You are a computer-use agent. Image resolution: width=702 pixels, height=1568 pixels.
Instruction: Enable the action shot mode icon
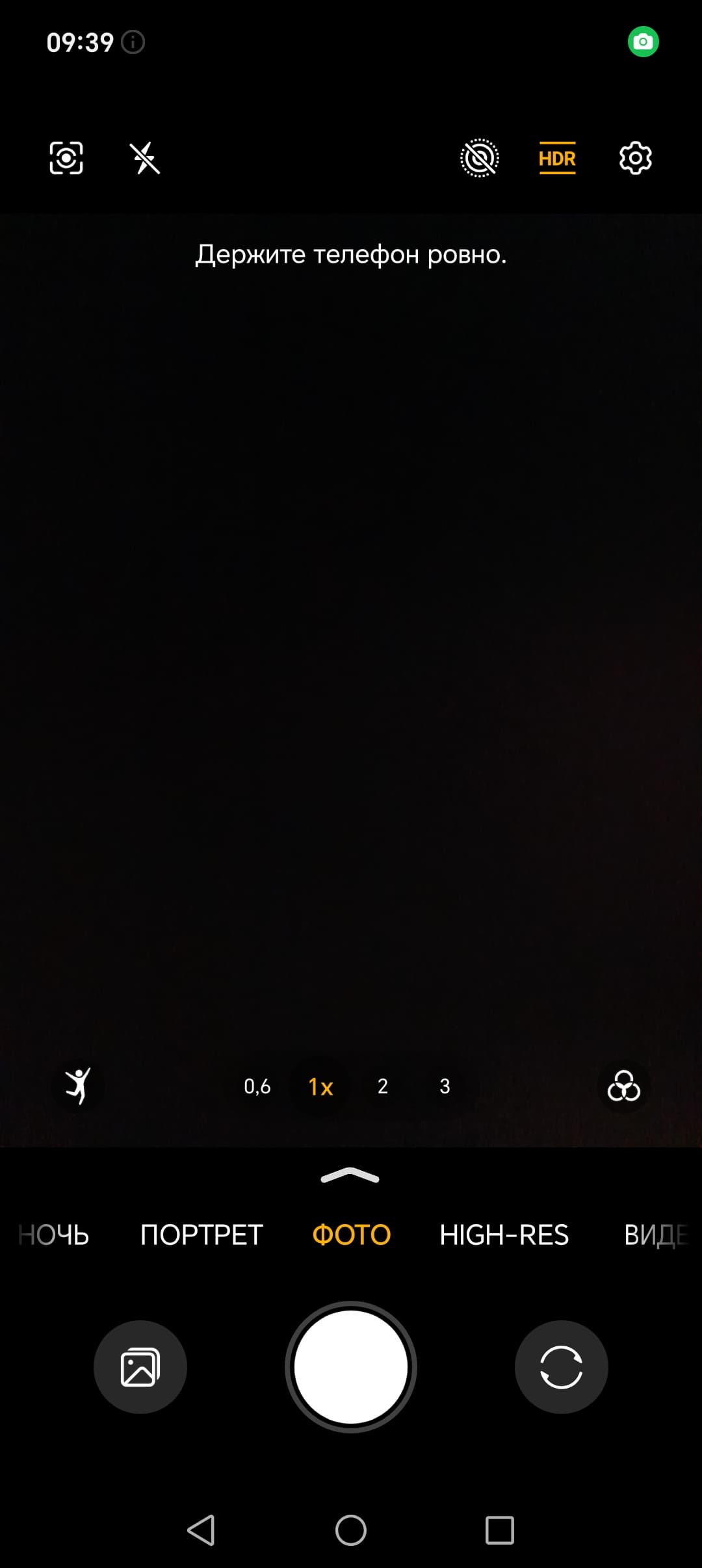click(x=78, y=1086)
